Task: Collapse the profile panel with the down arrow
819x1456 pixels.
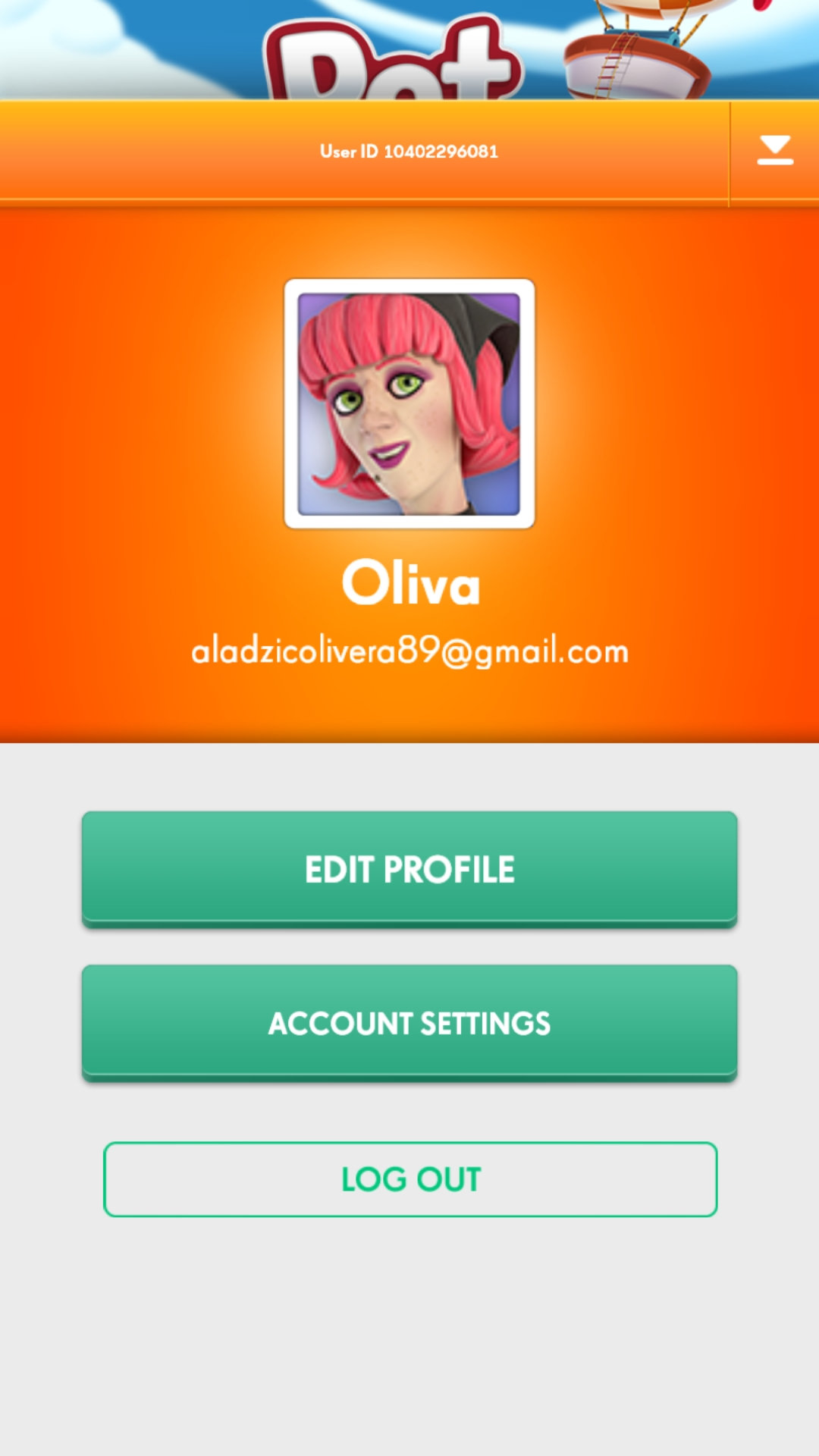Action: pos(774,151)
